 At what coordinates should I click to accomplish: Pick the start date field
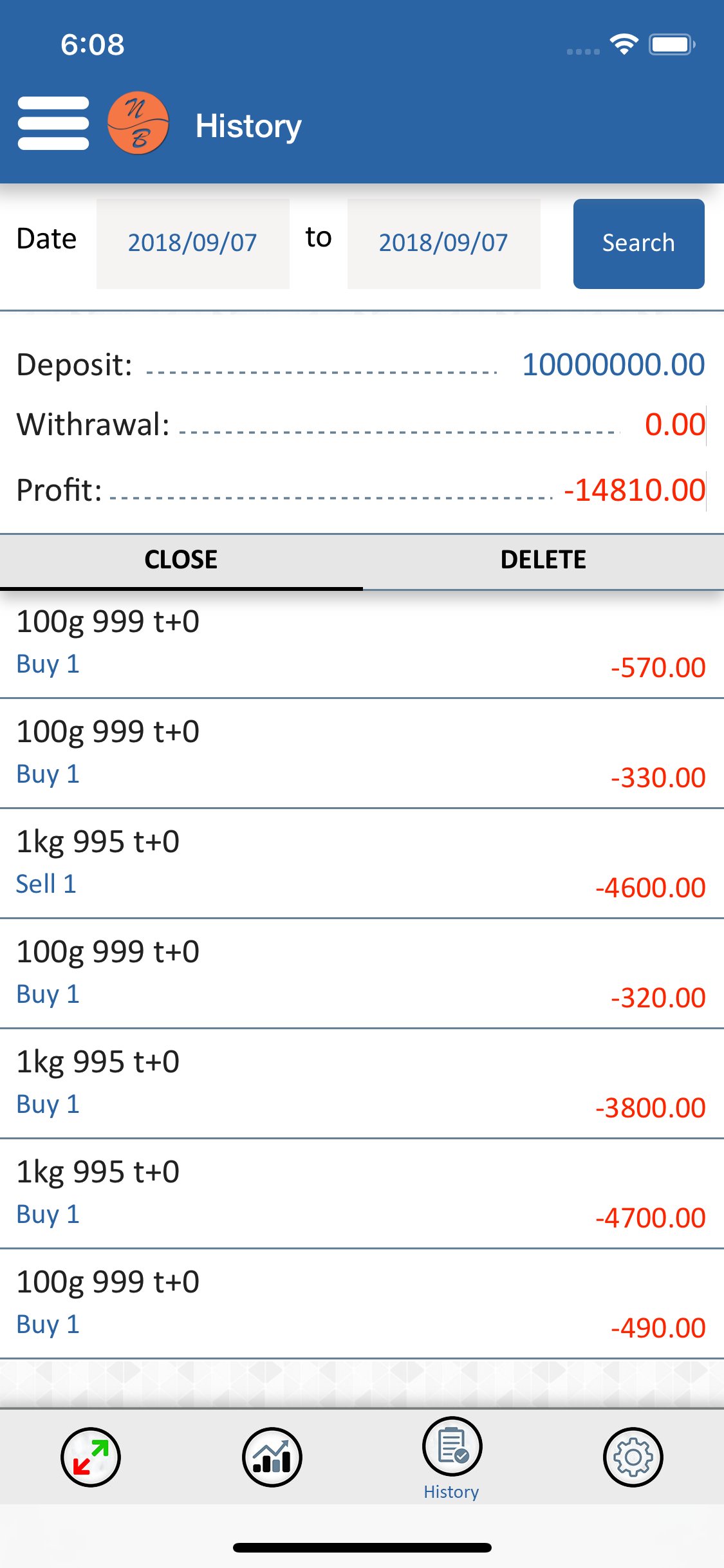pos(193,244)
